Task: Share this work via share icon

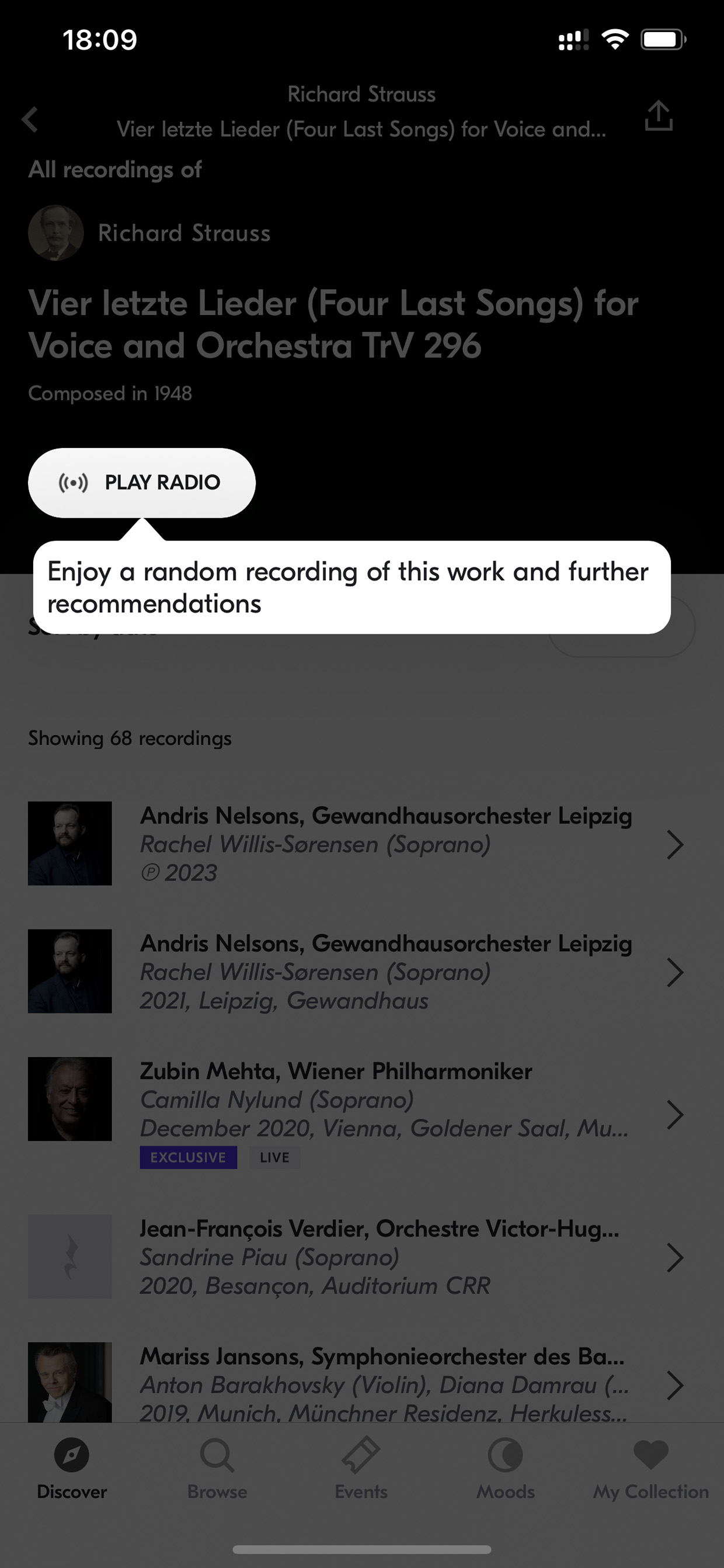Action: pyautogui.click(x=658, y=116)
